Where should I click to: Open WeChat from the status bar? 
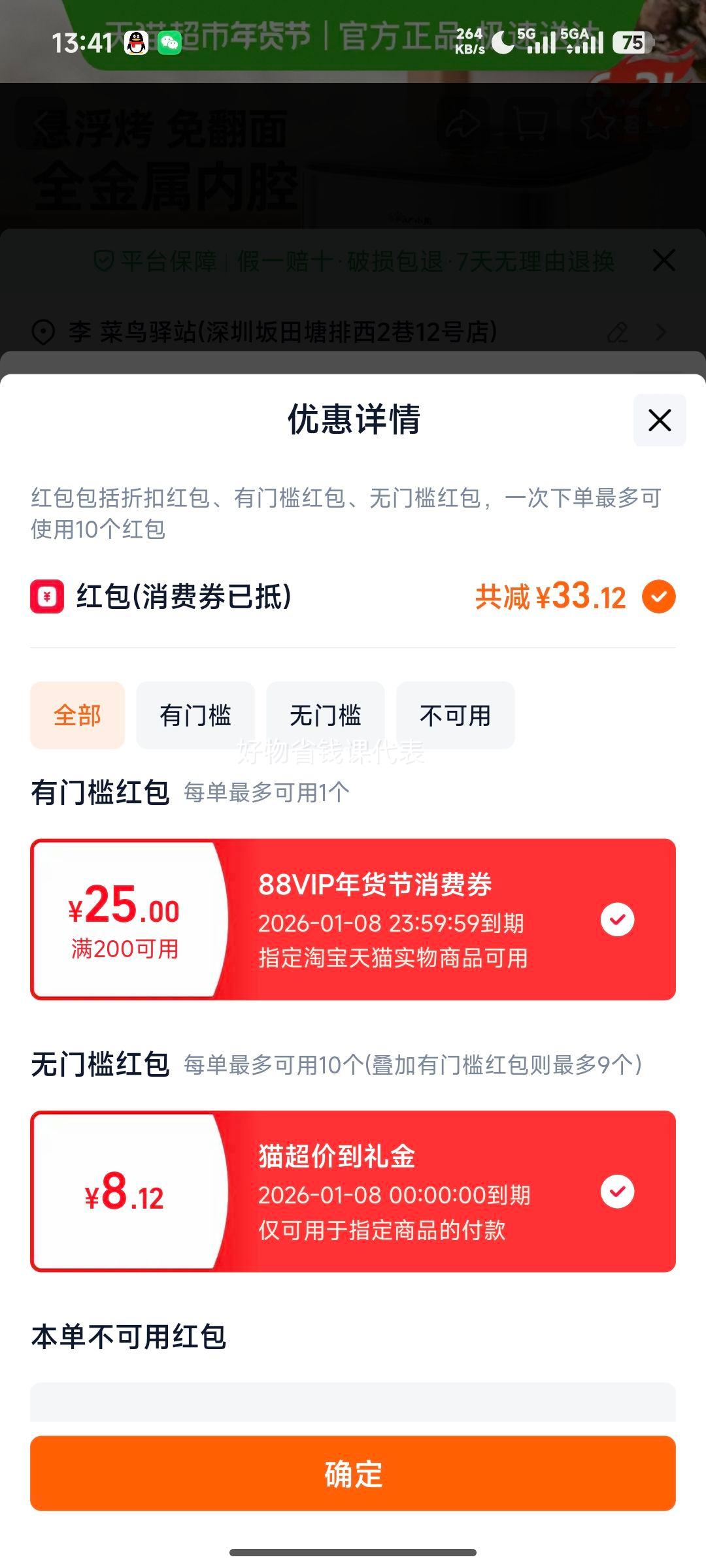click(x=169, y=41)
